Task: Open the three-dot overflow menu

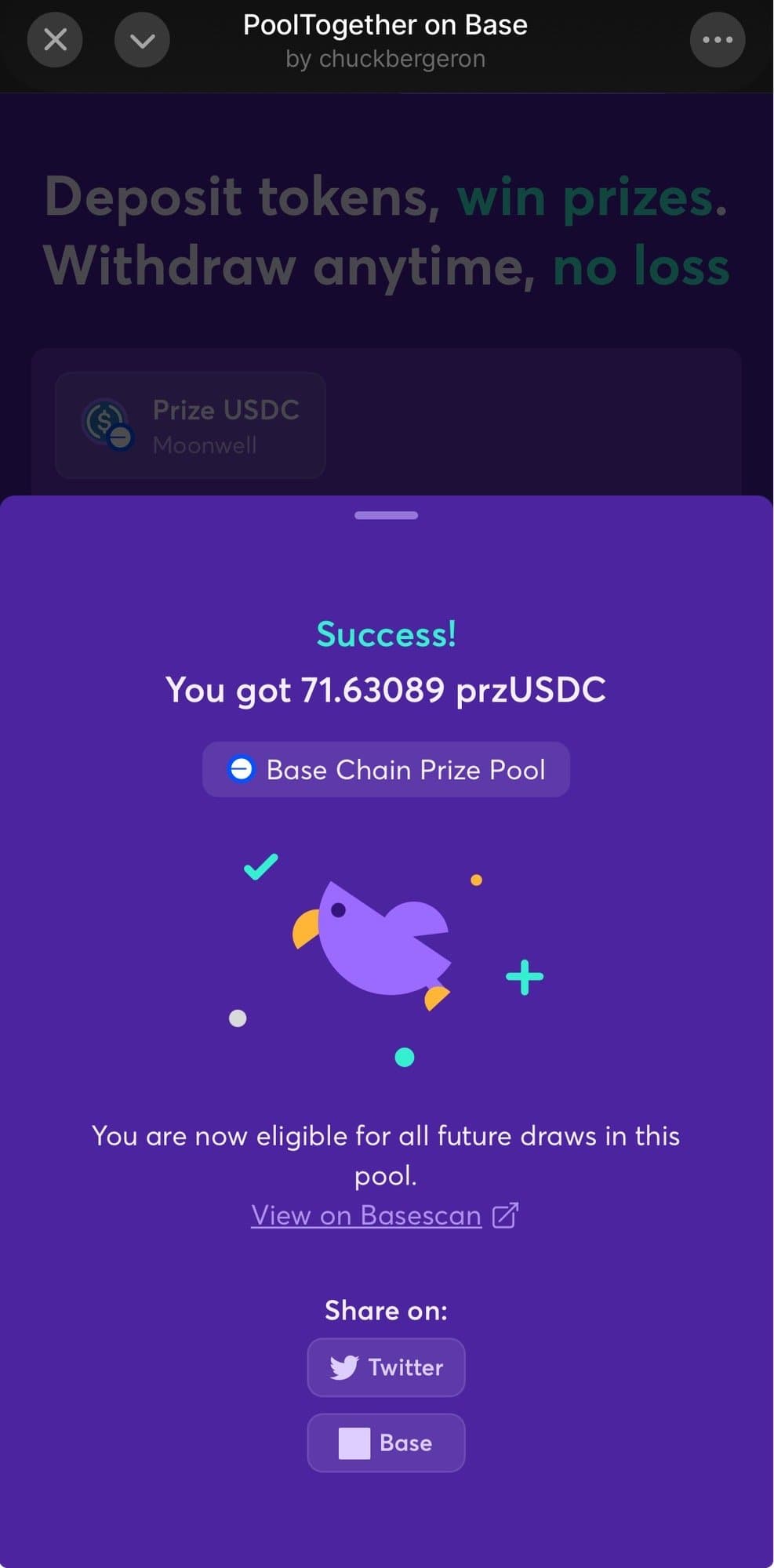Action: pos(717,39)
